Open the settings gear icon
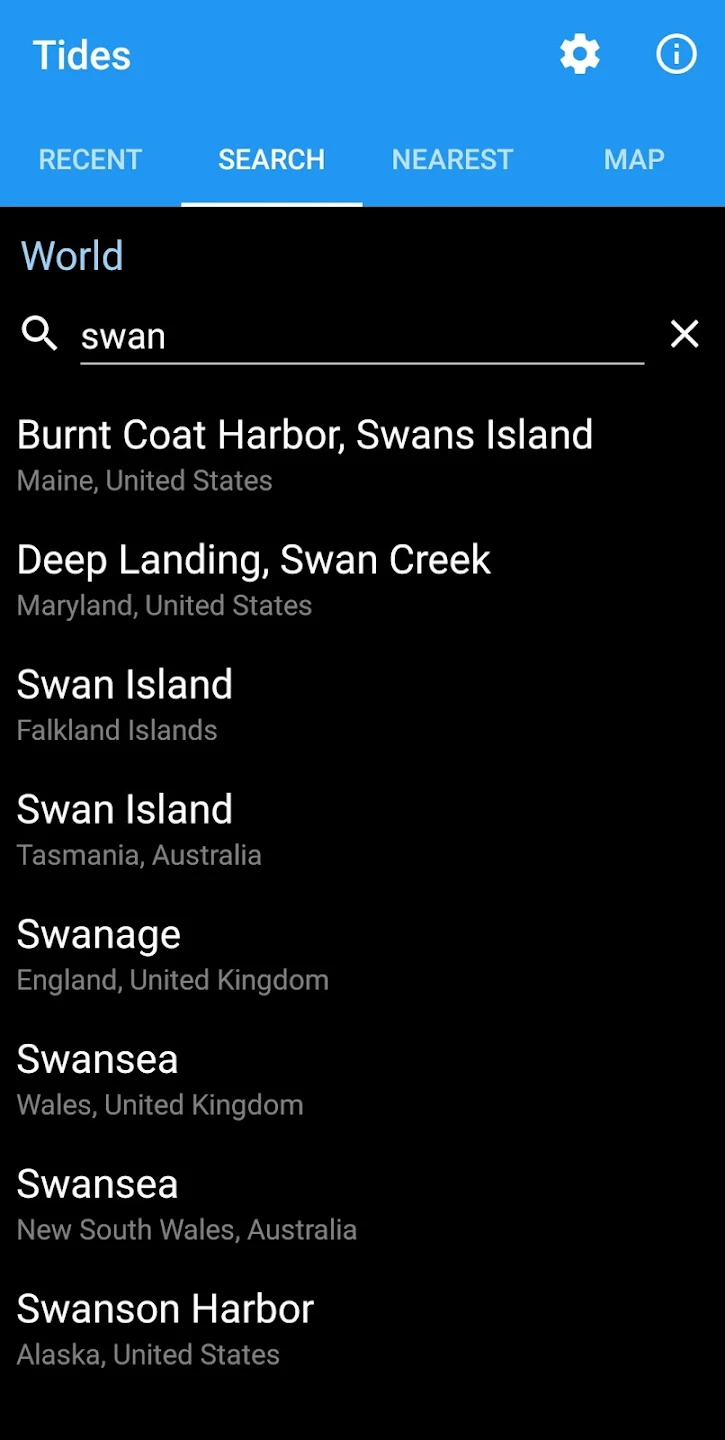Viewport: 725px width, 1440px height. pyautogui.click(x=579, y=55)
